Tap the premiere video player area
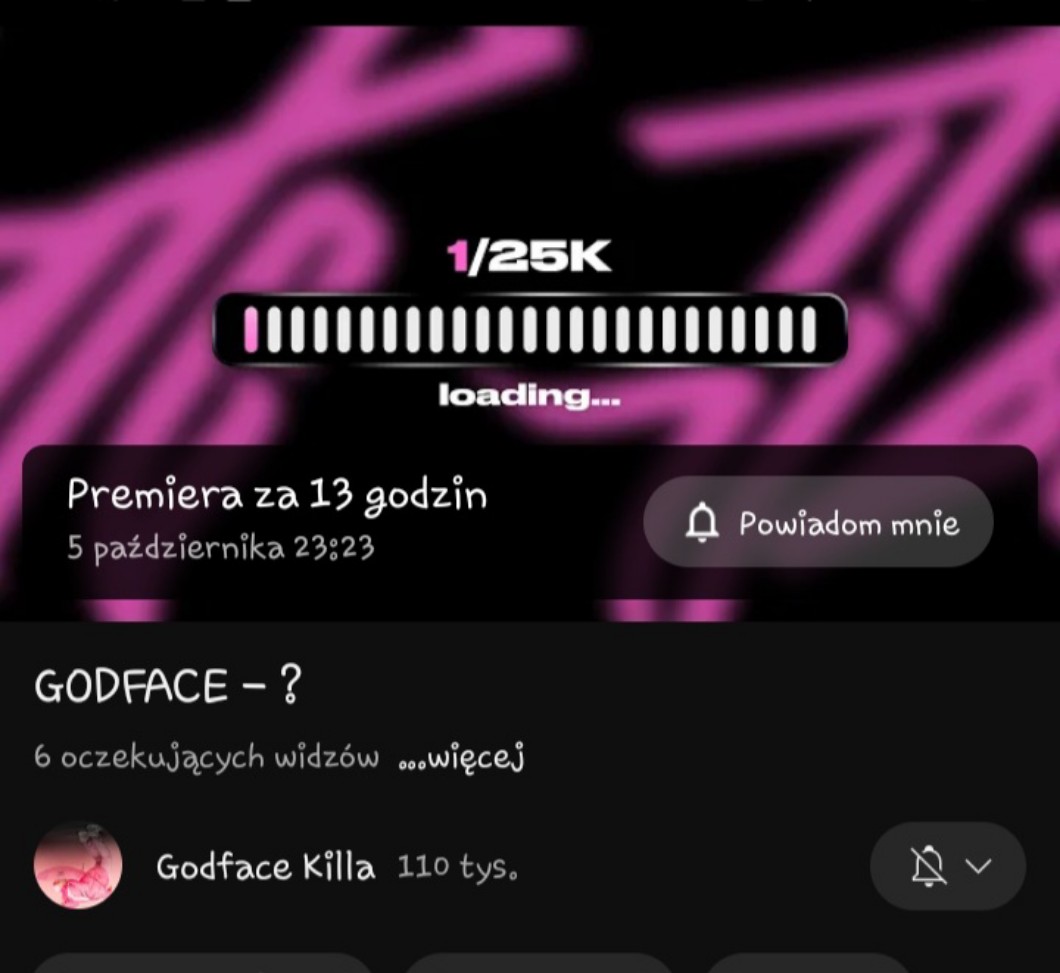 (x=530, y=323)
